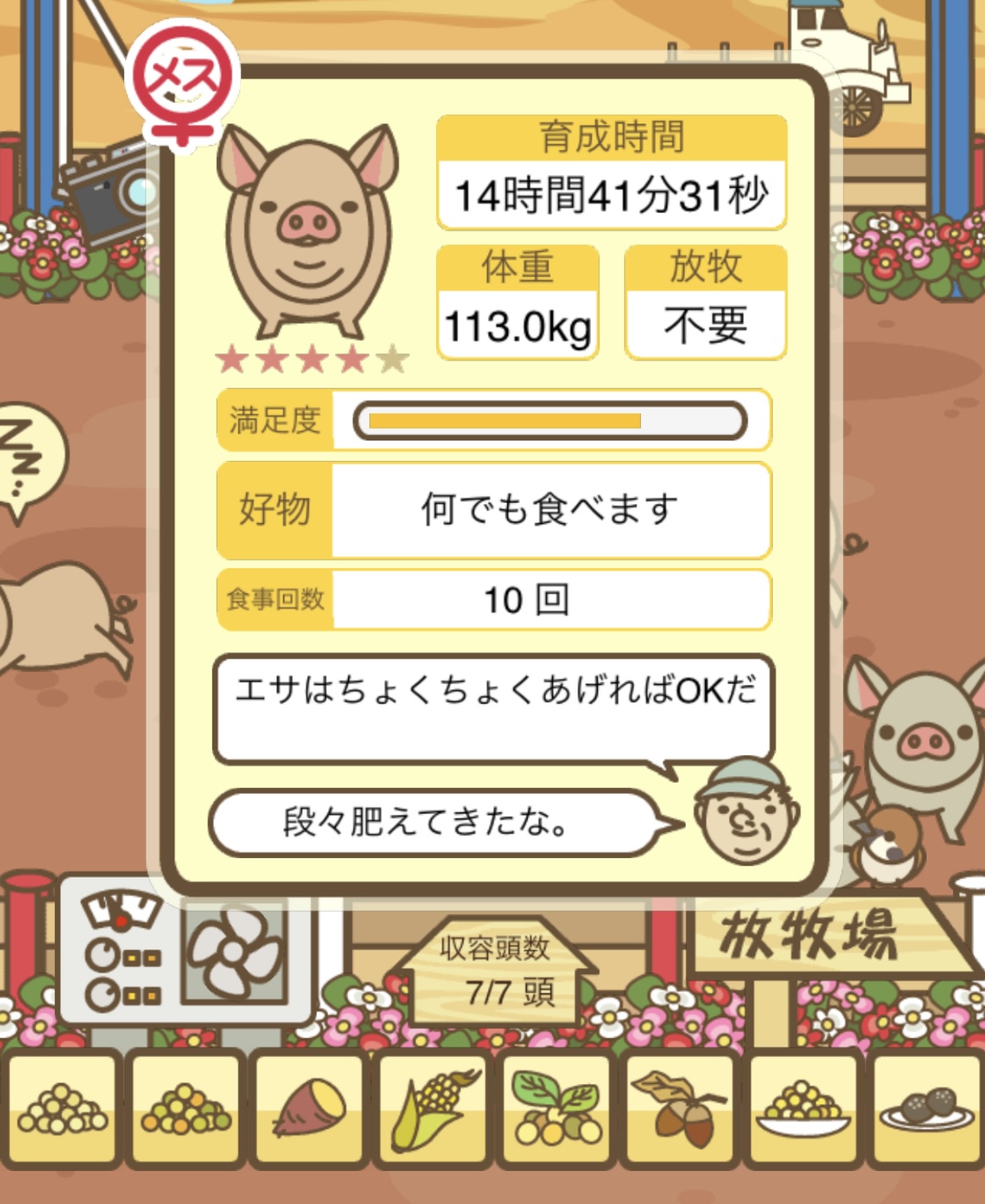The width and height of the screenshot is (985, 1204).
Task: Select the white bean feed tile
Action: pos(62,1109)
